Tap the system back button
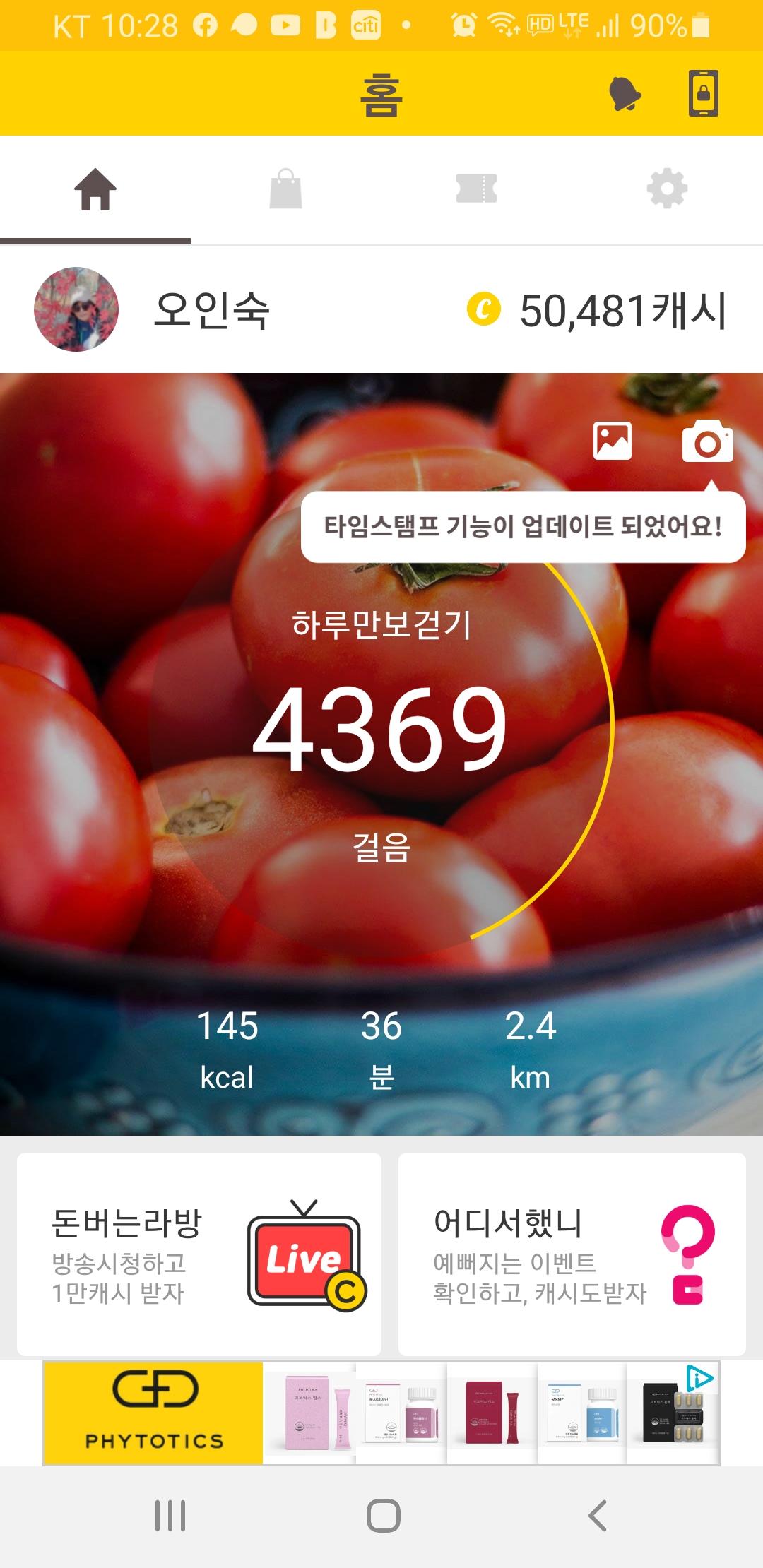This screenshot has width=763, height=1568. (x=598, y=1516)
